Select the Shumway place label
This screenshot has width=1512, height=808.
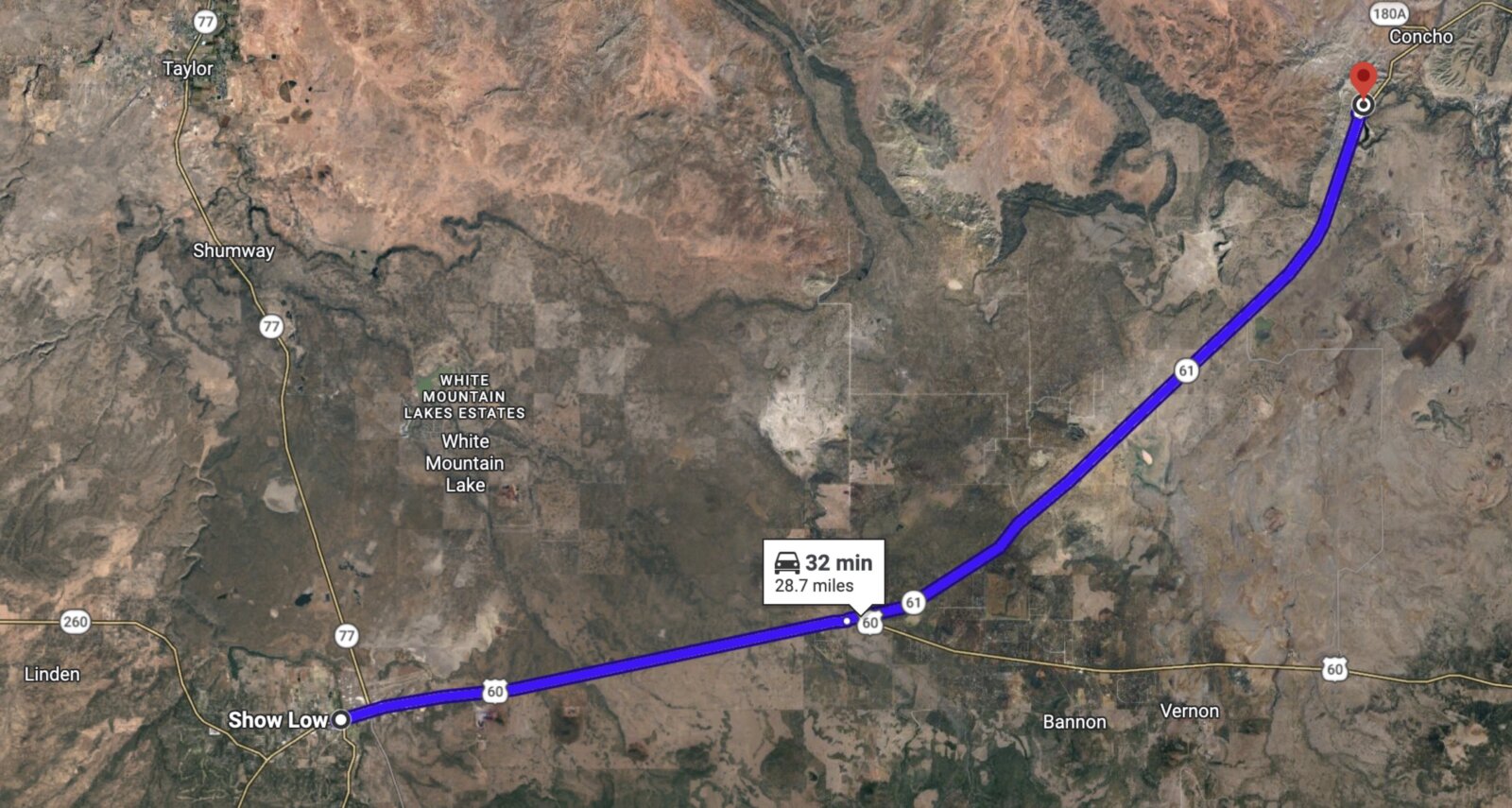pos(233,250)
